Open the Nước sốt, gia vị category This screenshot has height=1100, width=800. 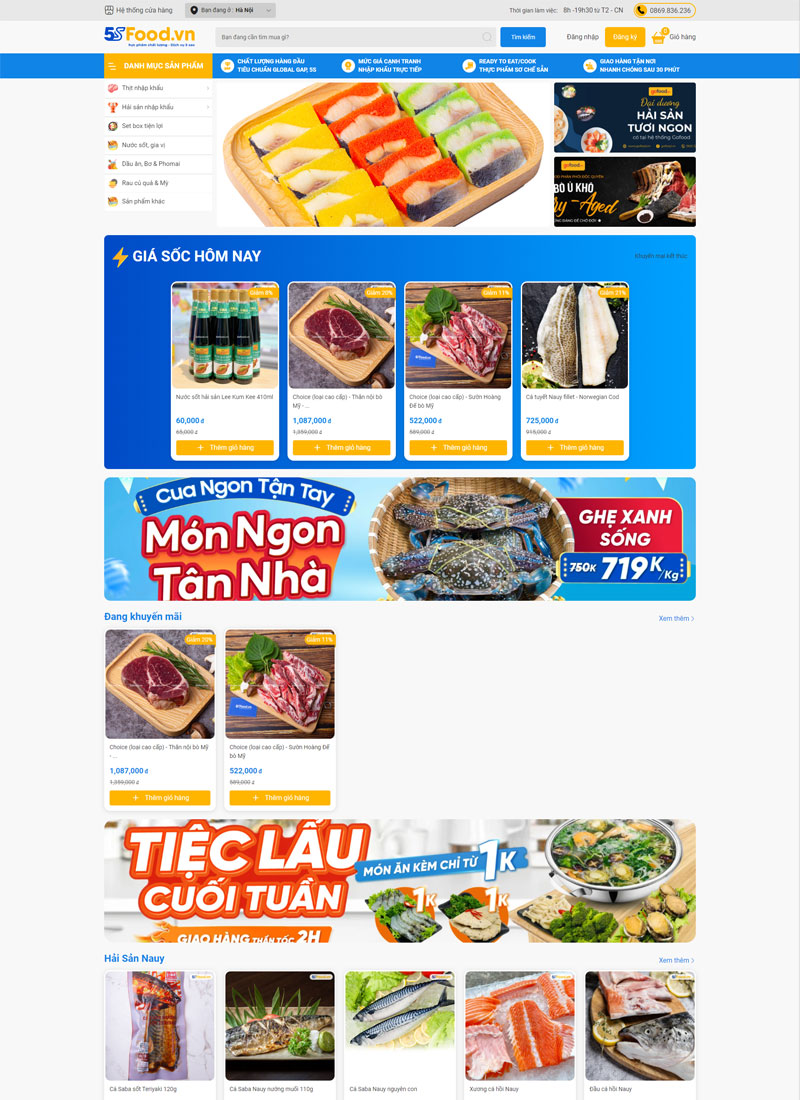click(x=143, y=145)
